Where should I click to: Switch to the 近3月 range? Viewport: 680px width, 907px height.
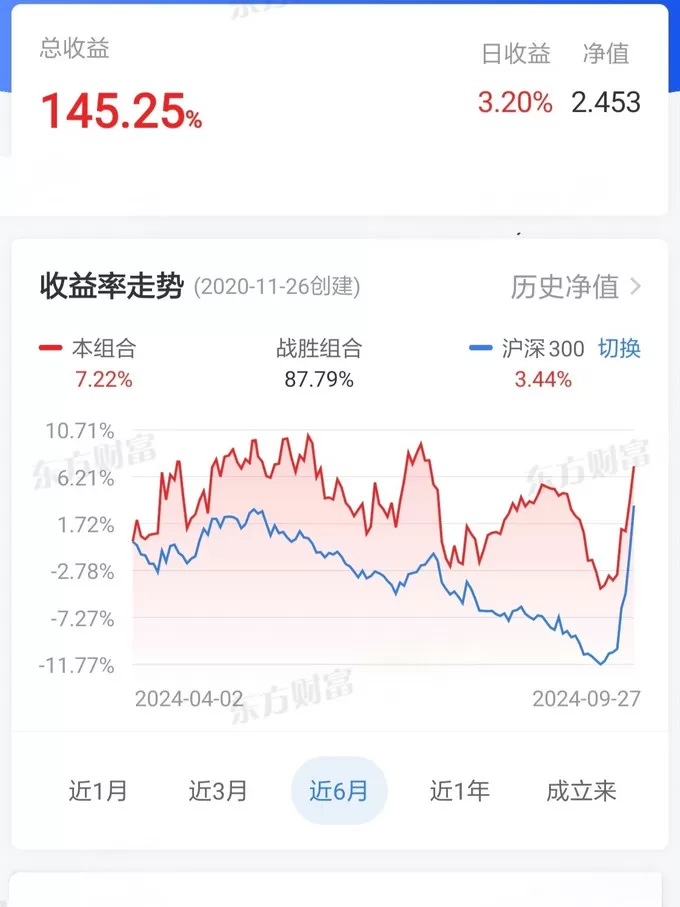(218, 792)
